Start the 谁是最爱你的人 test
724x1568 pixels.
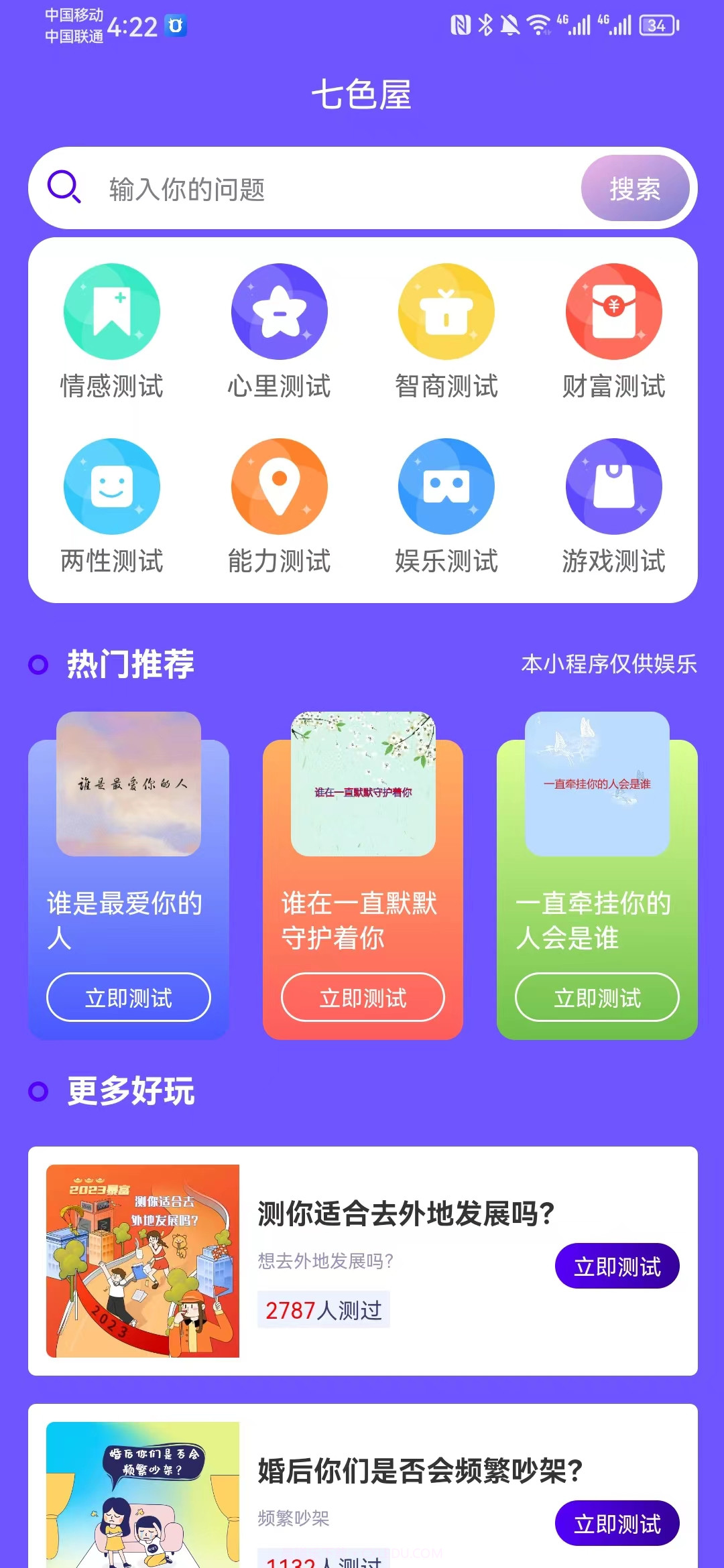(129, 997)
